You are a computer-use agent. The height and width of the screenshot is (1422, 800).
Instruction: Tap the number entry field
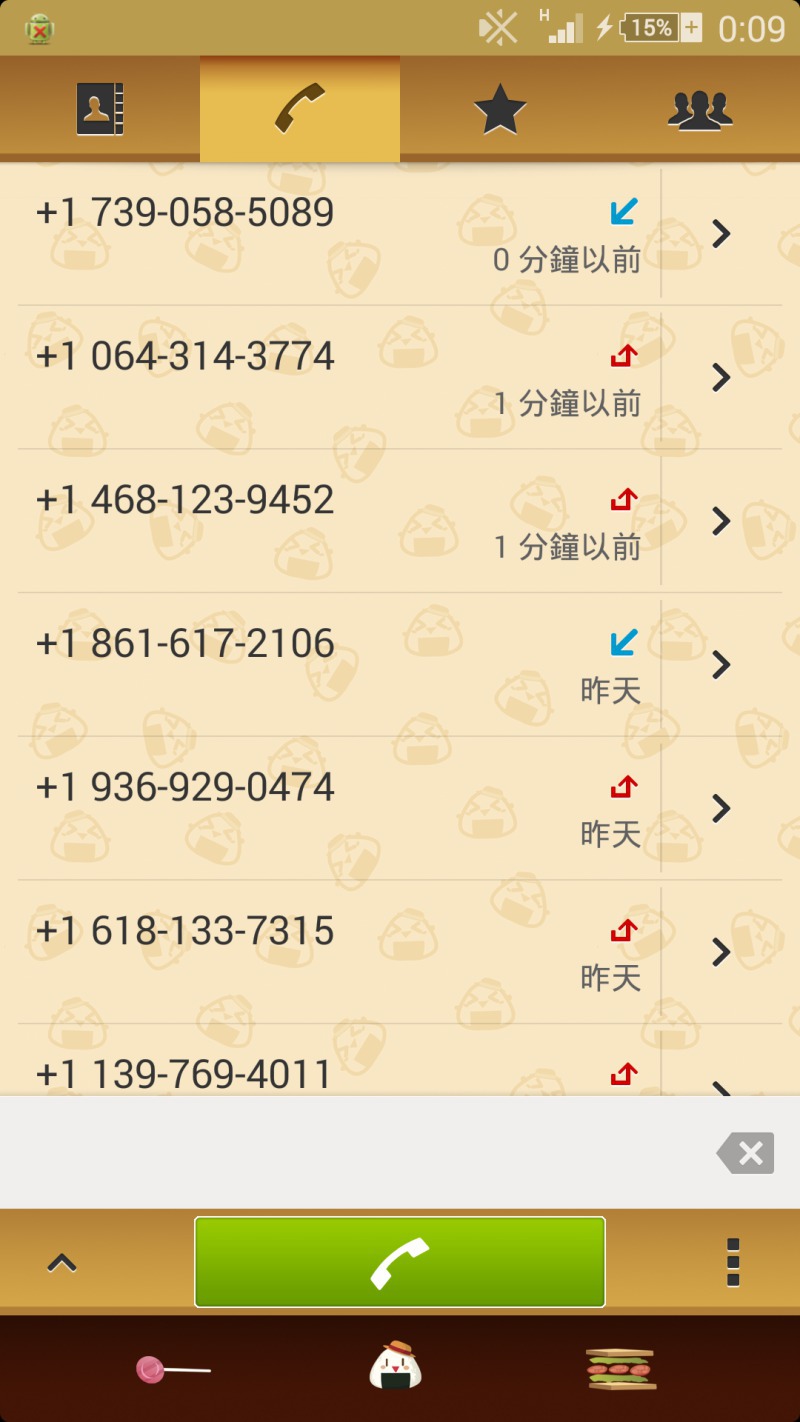tap(350, 1153)
